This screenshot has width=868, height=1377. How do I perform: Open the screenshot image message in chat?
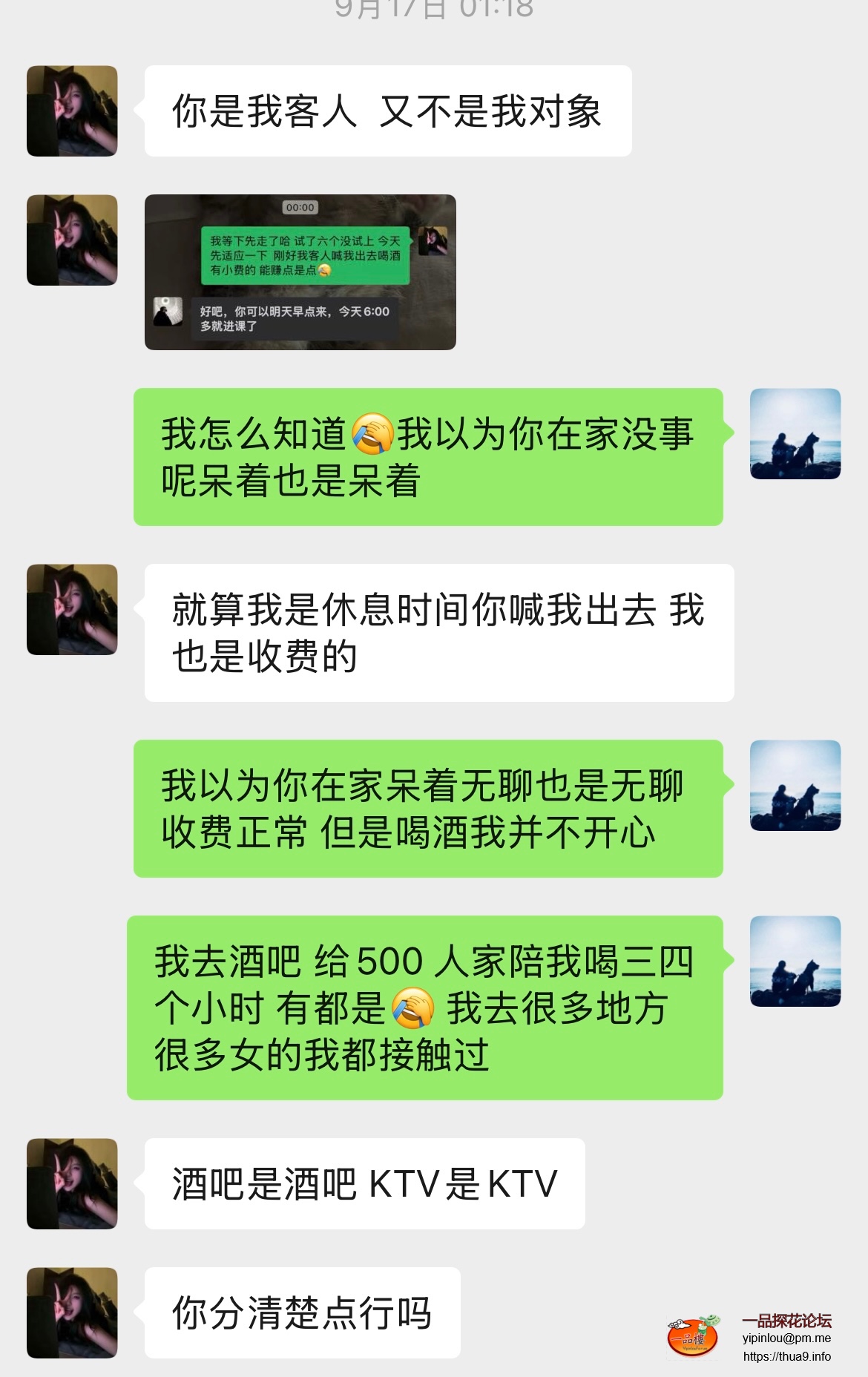coord(300,272)
